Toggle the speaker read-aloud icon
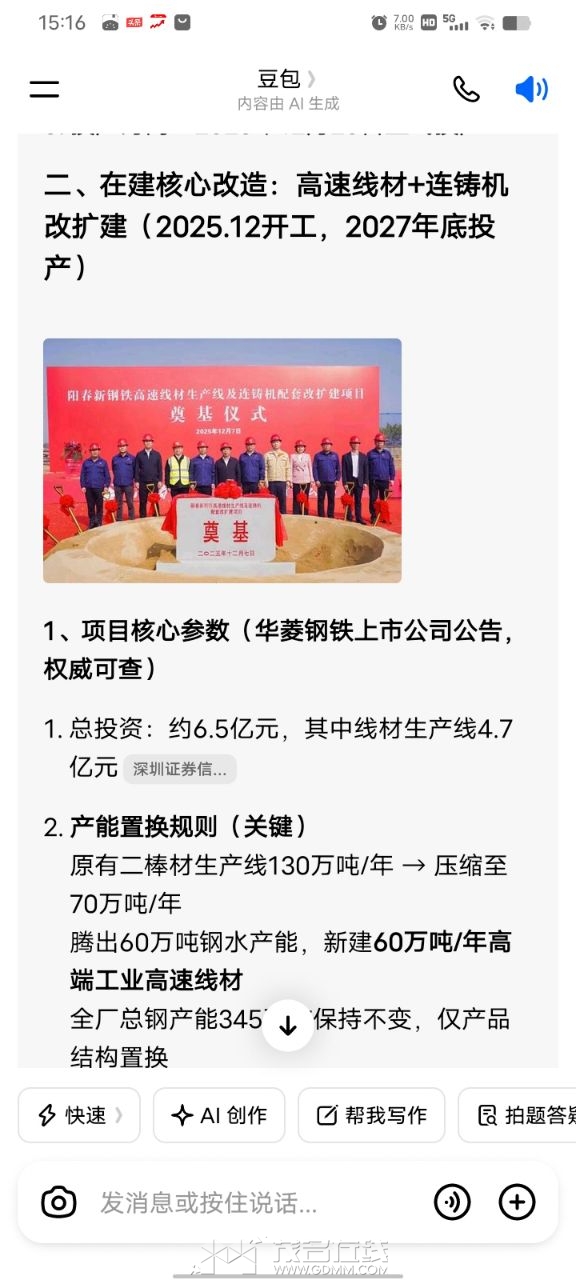The width and height of the screenshot is (576, 1280). pyautogui.click(x=531, y=89)
